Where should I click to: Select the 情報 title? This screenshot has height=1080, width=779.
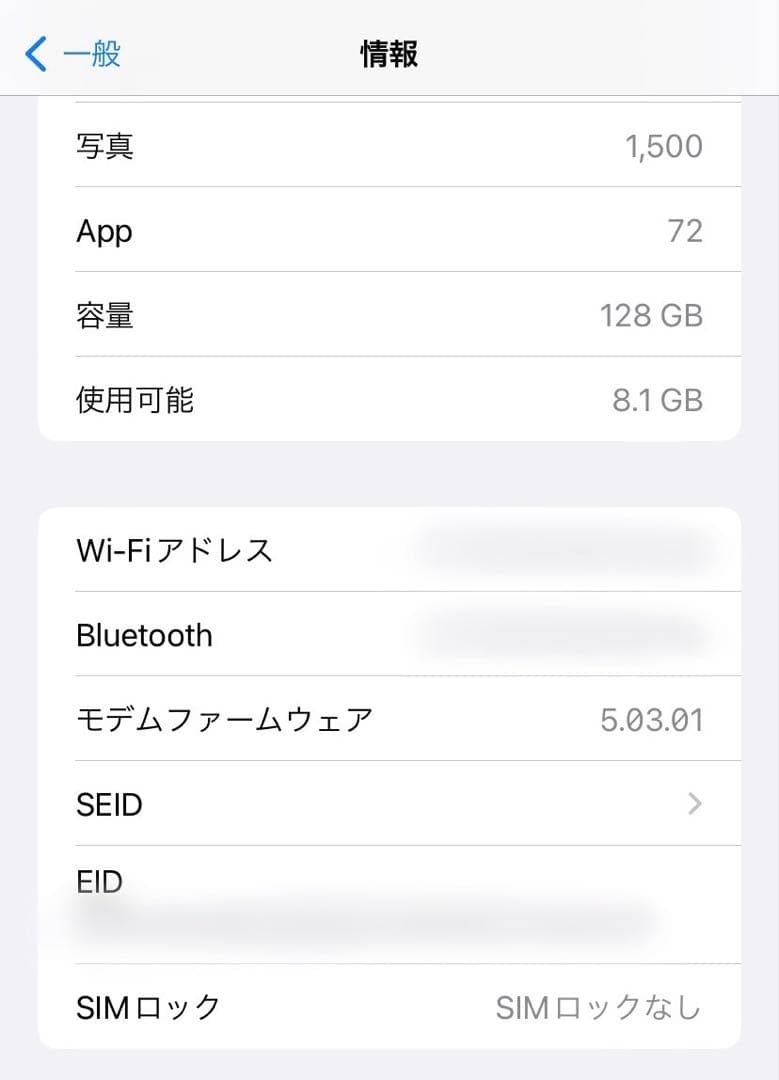(x=390, y=54)
